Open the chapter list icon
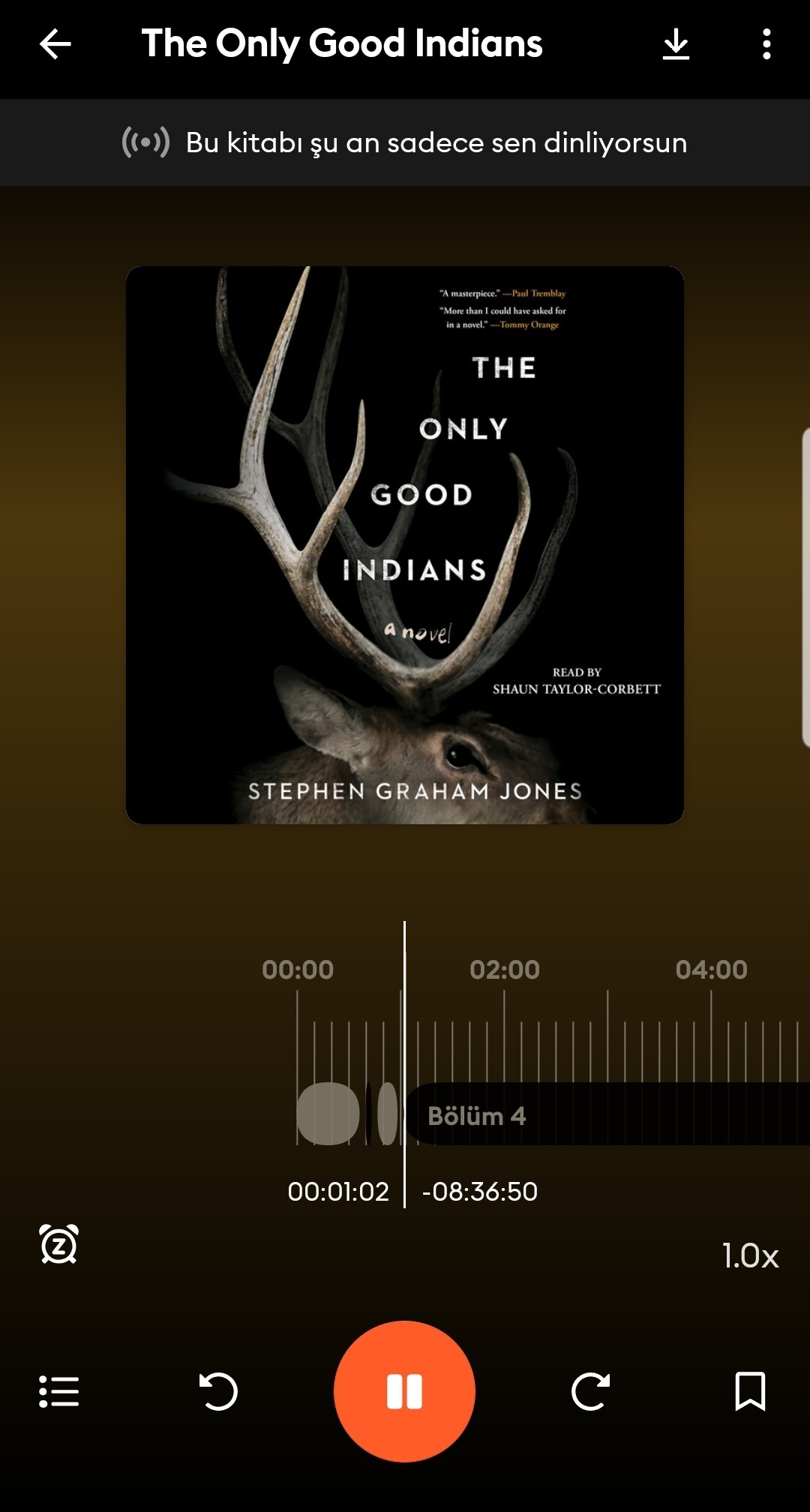The height and width of the screenshot is (1512, 810). click(59, 1391)
